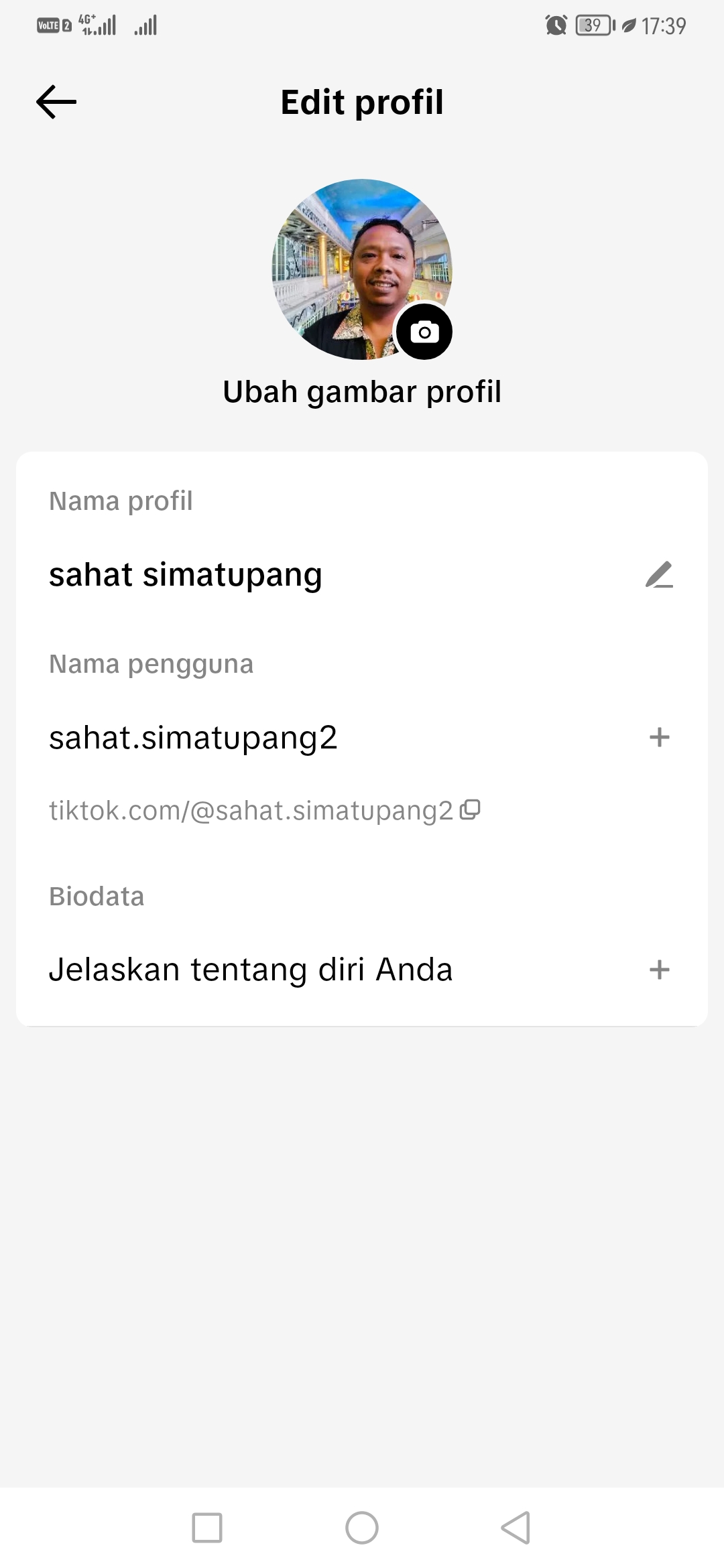Viewport: 724px width, 1568px height.
Task: Select the Ubah gambar profil link
Action: [x=362, y=392]
